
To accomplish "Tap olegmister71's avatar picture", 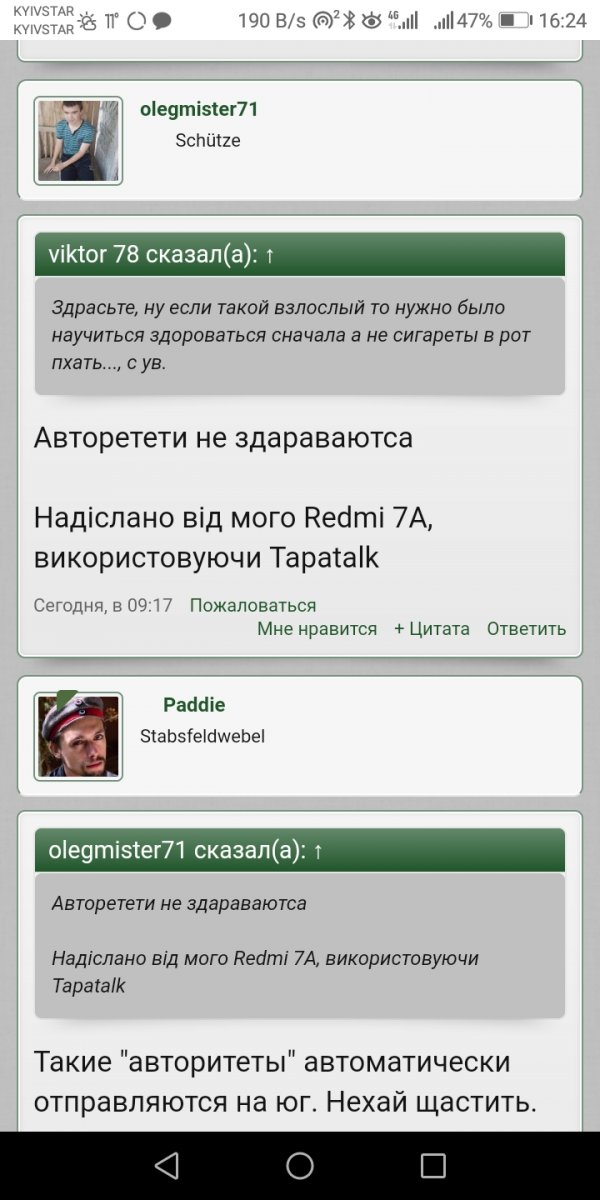I will point(78,141).
